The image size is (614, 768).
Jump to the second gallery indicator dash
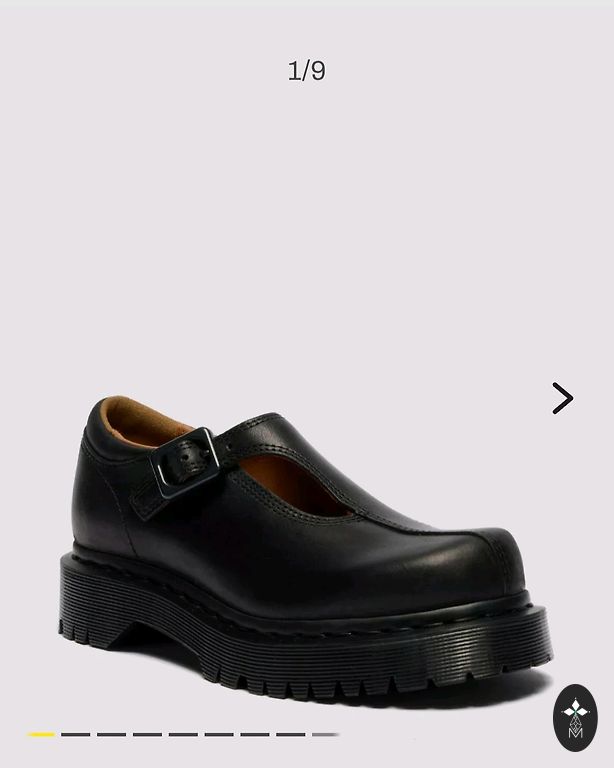pos(76,735)
